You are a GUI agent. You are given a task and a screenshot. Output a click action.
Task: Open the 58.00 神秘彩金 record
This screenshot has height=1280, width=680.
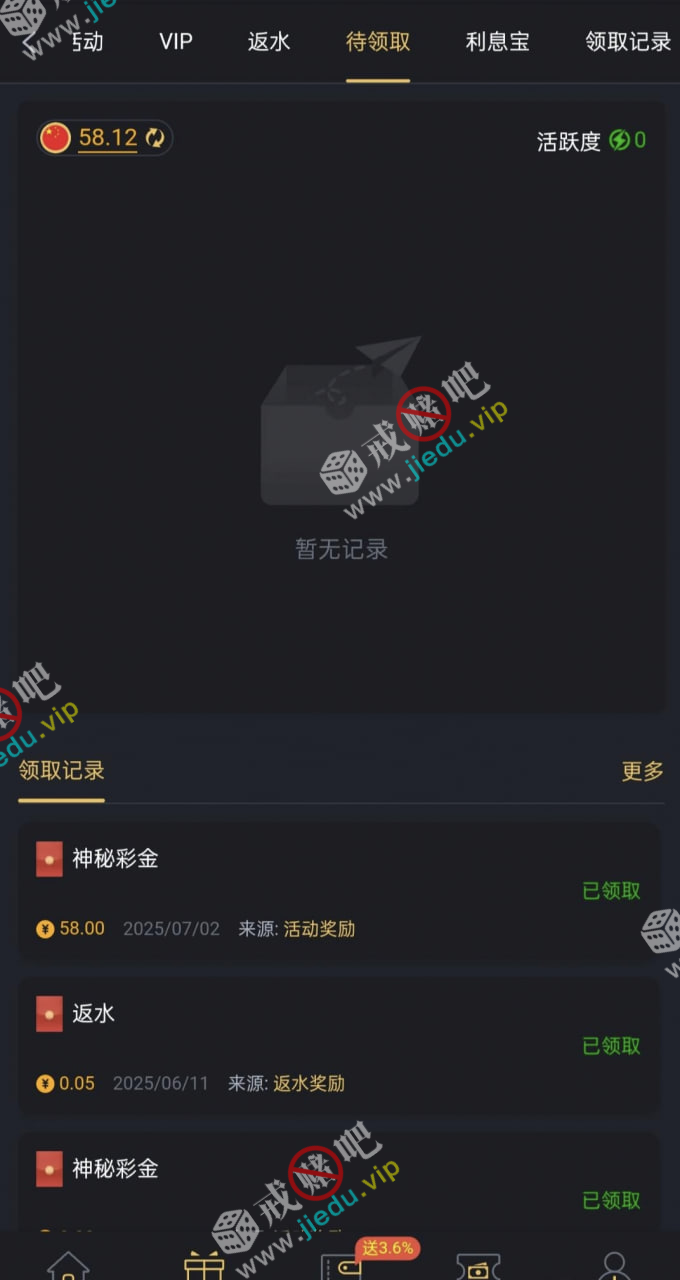339,892
